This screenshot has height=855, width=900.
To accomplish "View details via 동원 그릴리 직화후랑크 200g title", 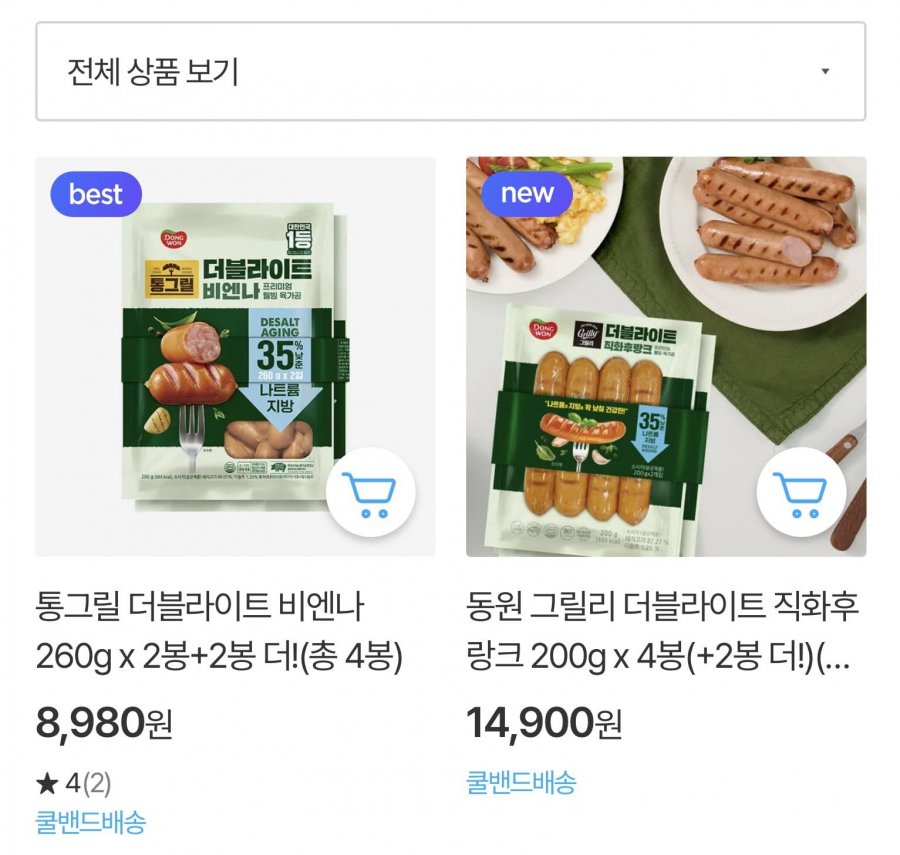I will tap(662, 631).
